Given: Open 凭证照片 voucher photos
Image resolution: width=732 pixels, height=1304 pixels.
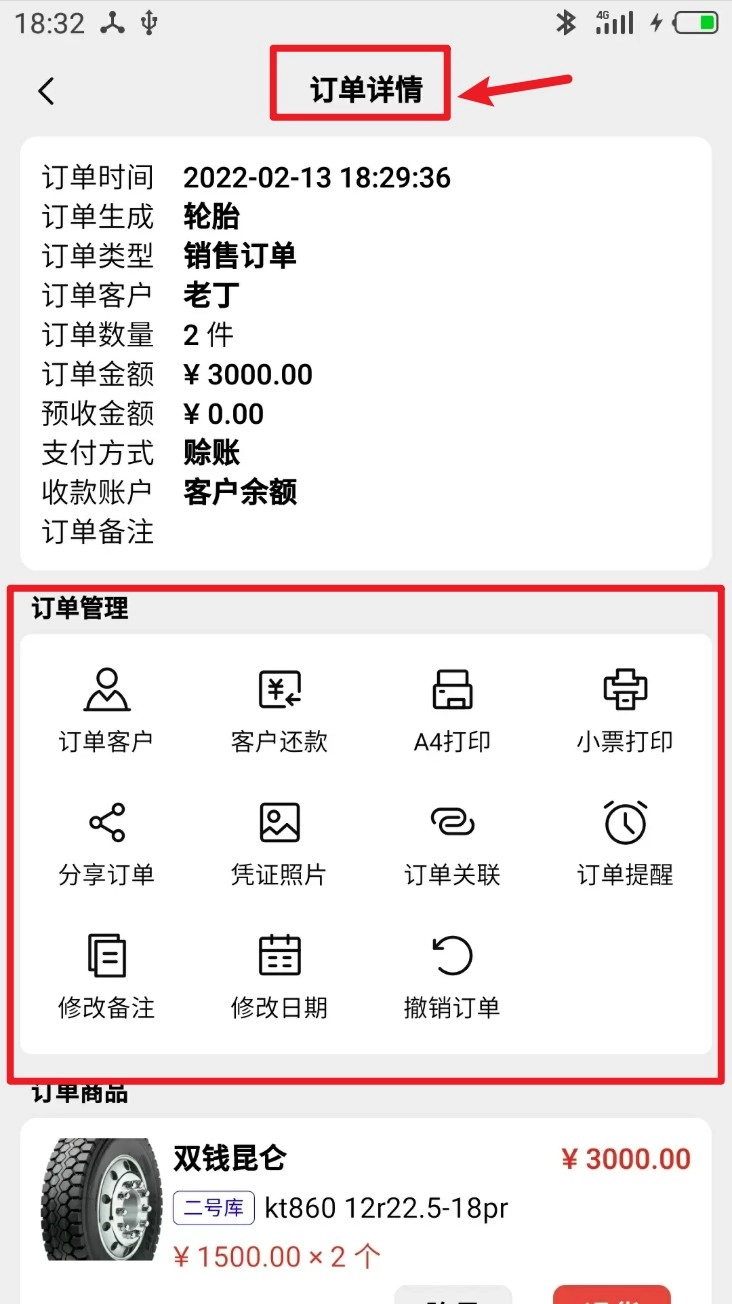Looking at the screenshot, I should click(279, 842).
